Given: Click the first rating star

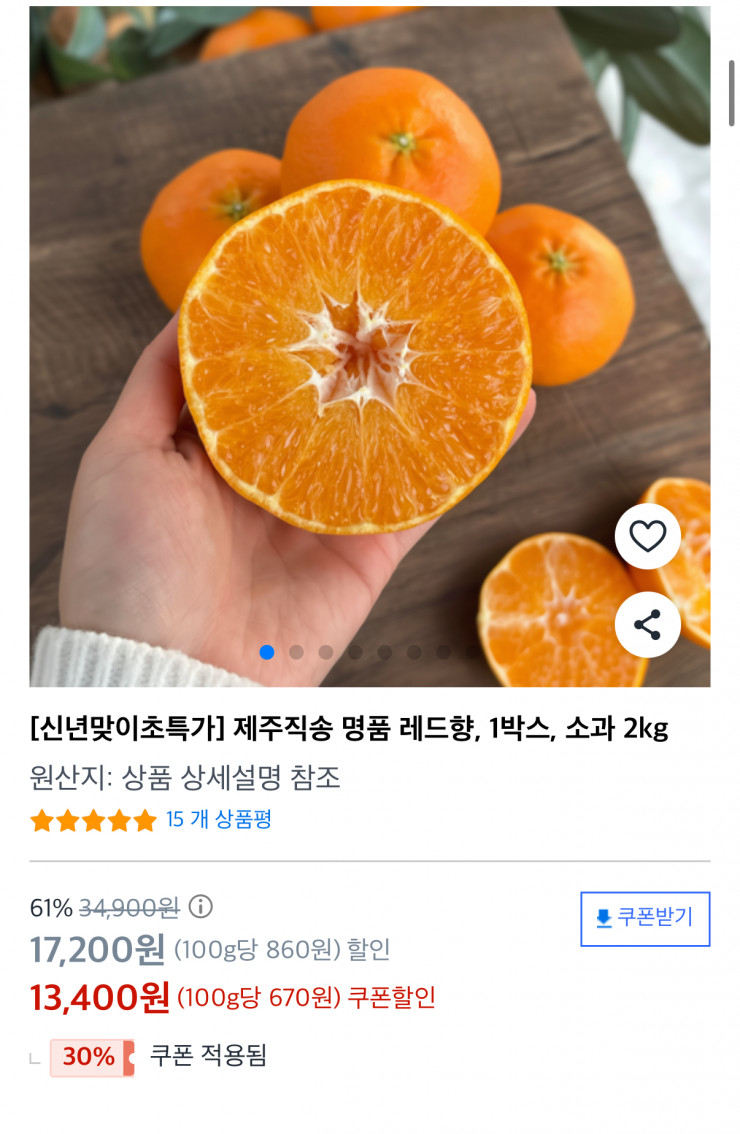Looking at the screenshot, I should point(42,822).
